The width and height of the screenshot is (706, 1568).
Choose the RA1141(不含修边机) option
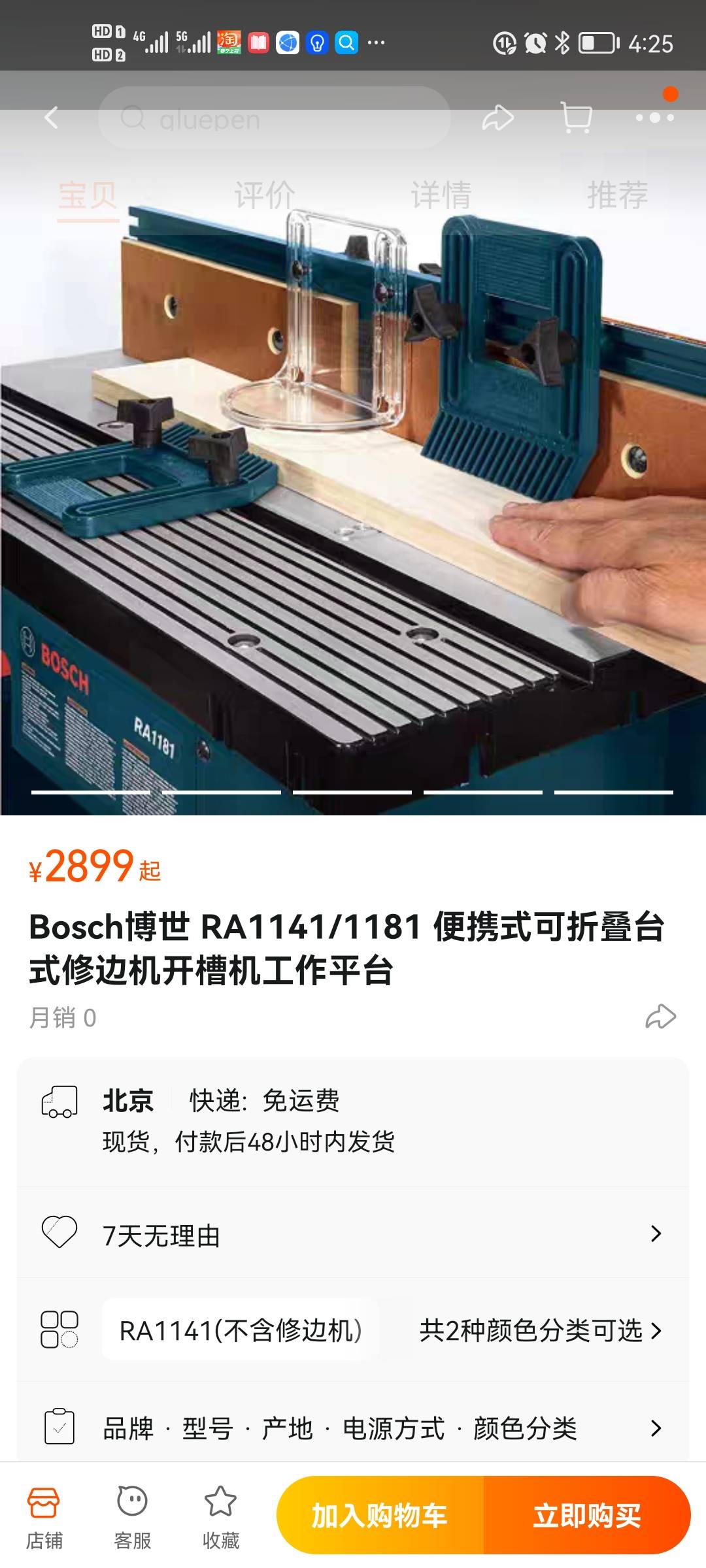241,1331
